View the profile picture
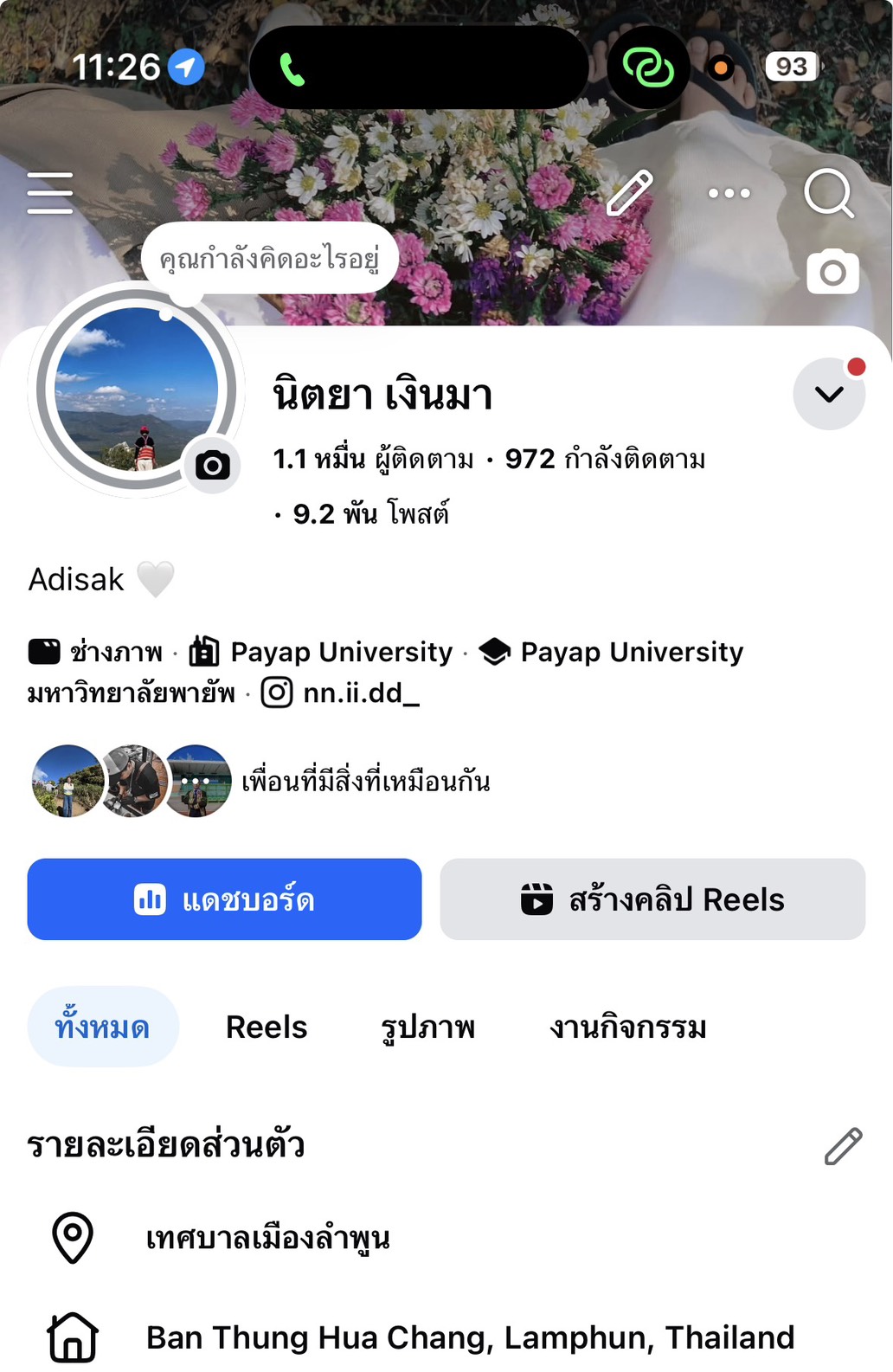This screenshot has width=893, height=1372. (134, 390)
